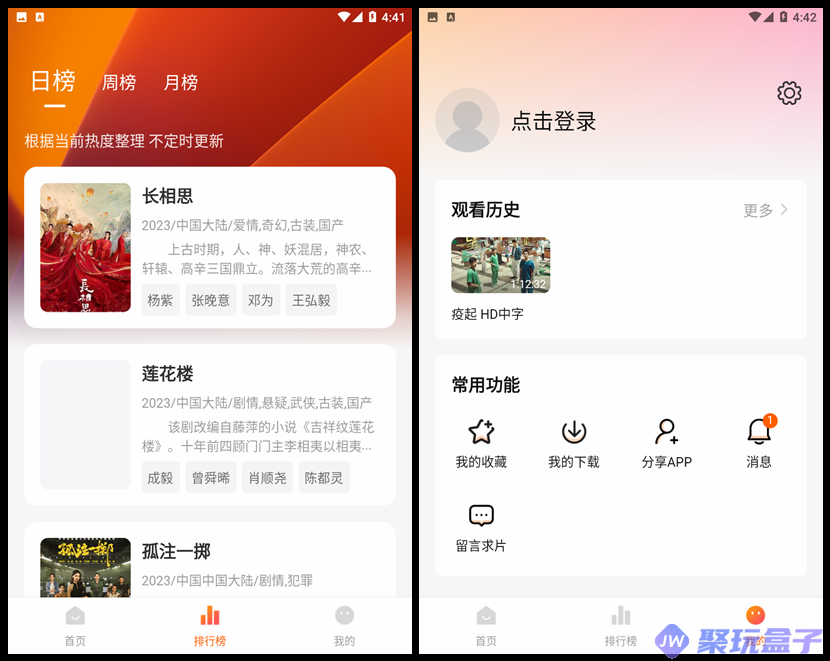Image resolution: width=830 pixels, height=661 pixels.
Task: Open 我的下载 downloads
Action: (574, 444)
